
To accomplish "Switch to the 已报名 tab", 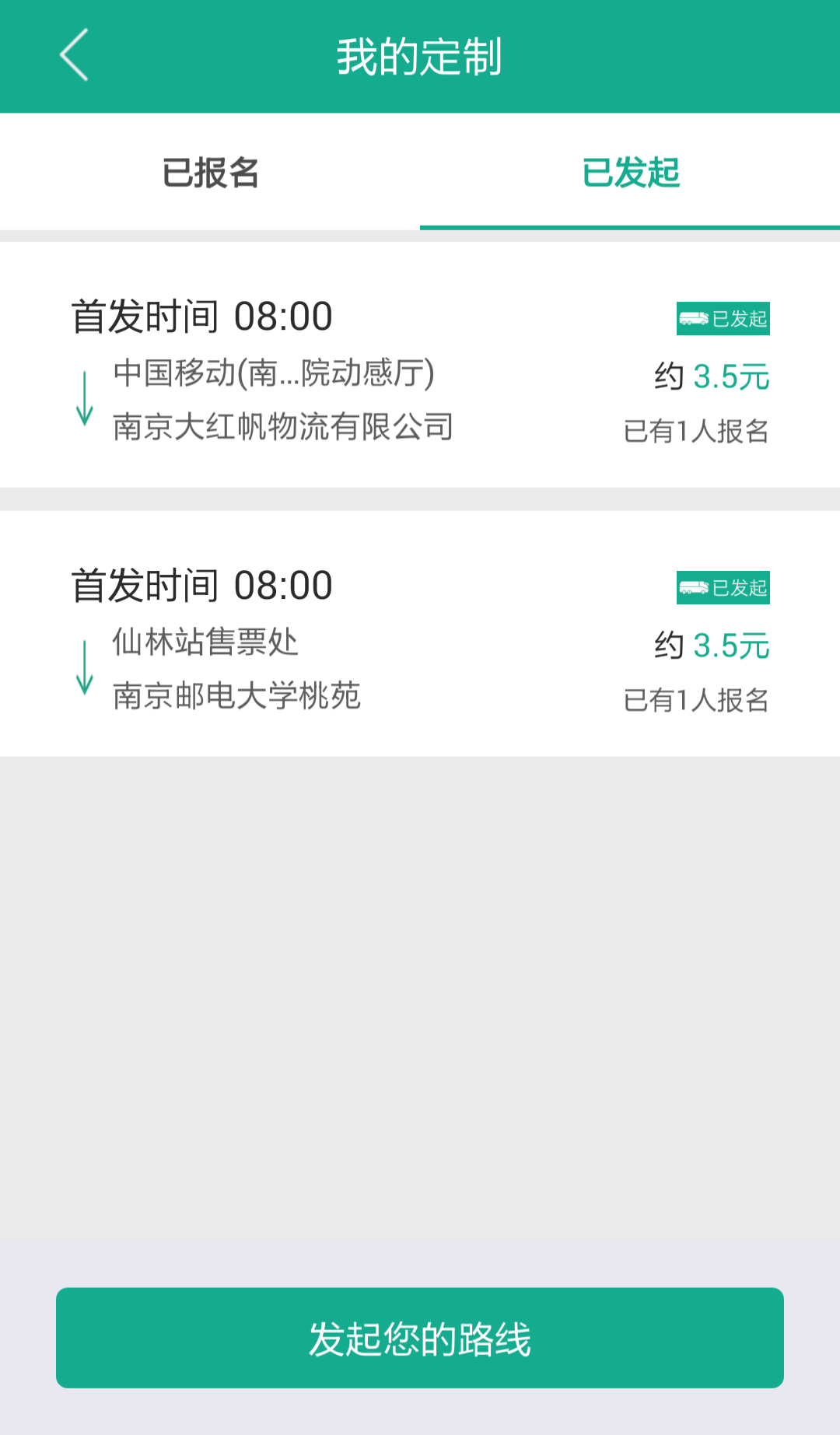I will (x=210, y=173).
